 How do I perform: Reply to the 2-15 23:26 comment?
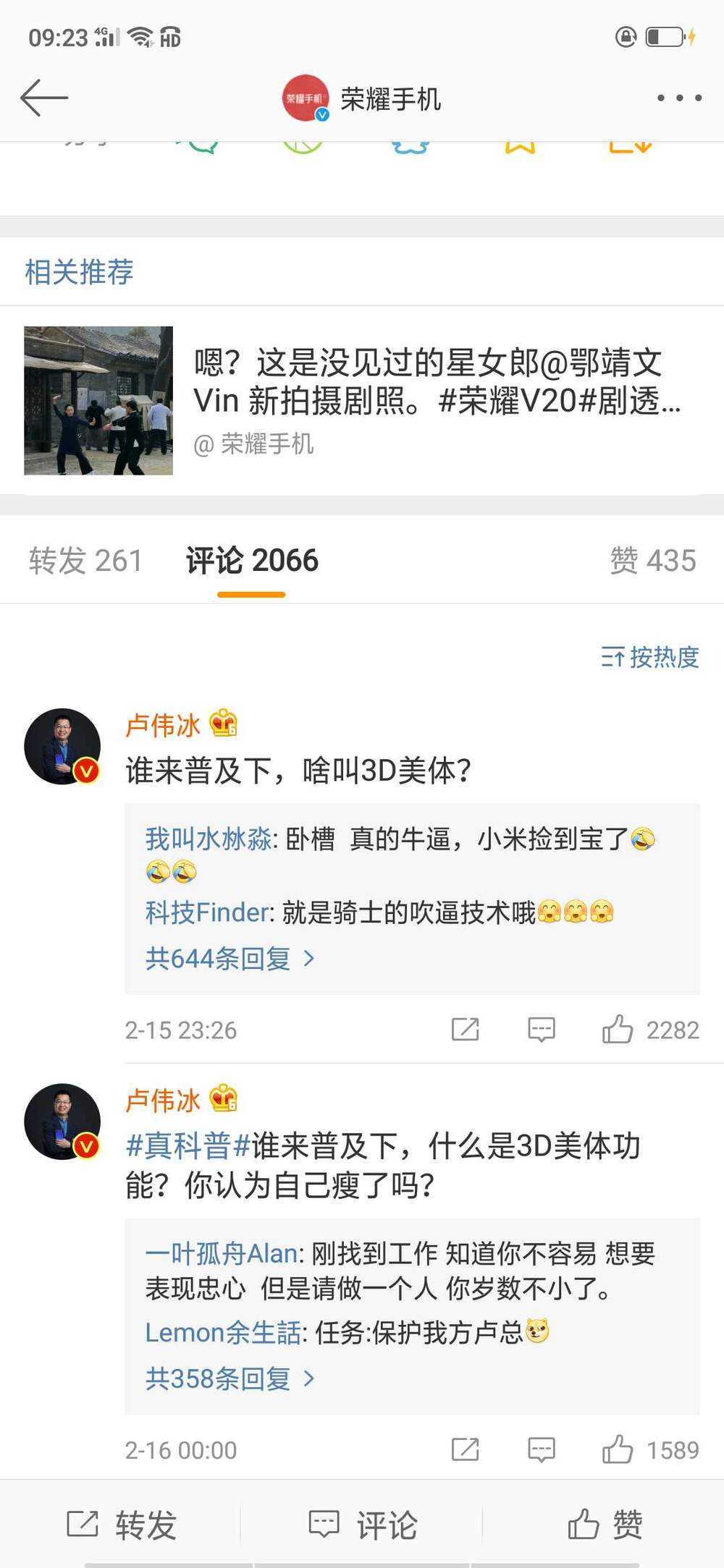coord(542,1029)
